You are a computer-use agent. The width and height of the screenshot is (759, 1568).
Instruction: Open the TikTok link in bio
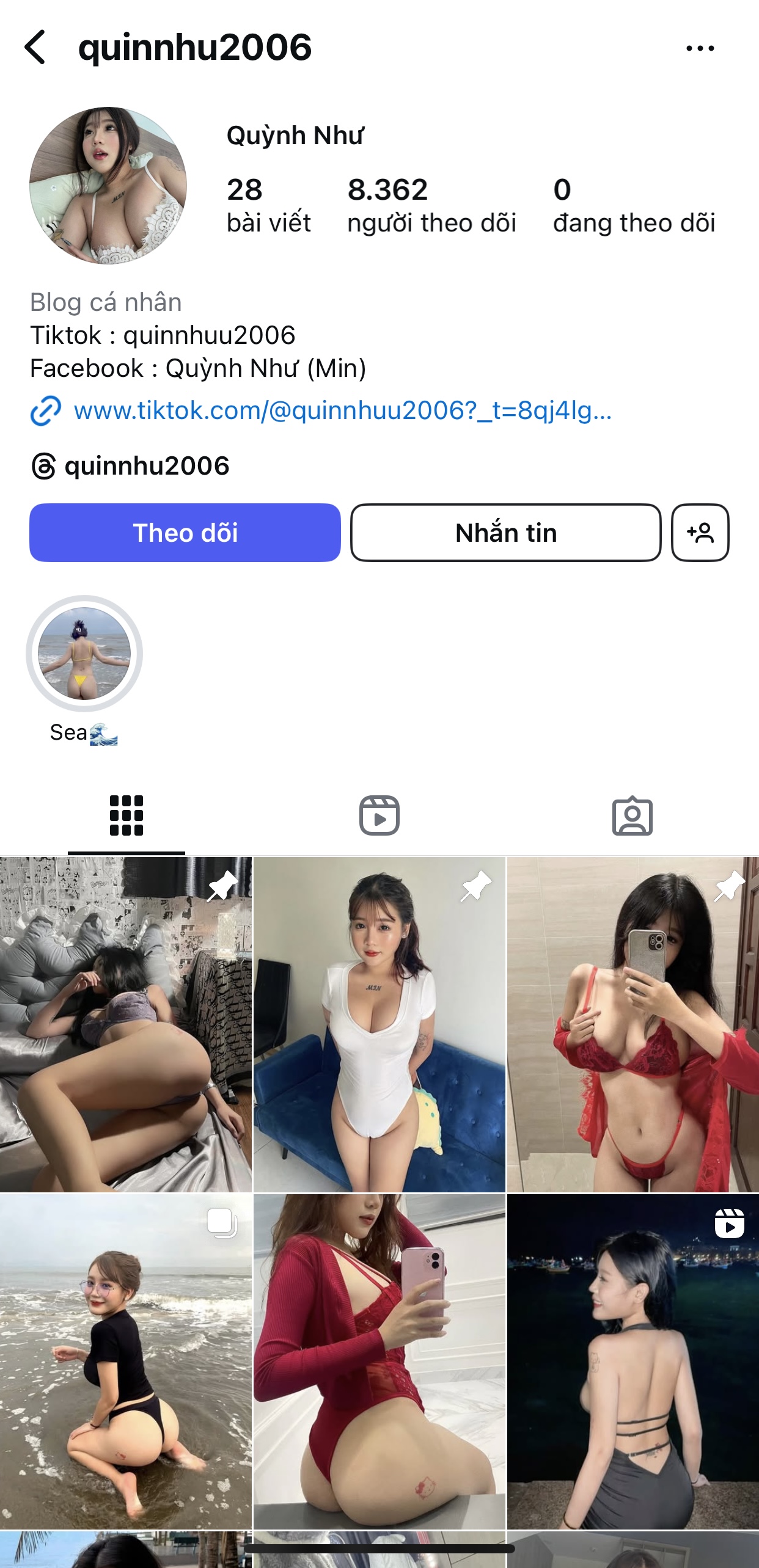[342, 411]
